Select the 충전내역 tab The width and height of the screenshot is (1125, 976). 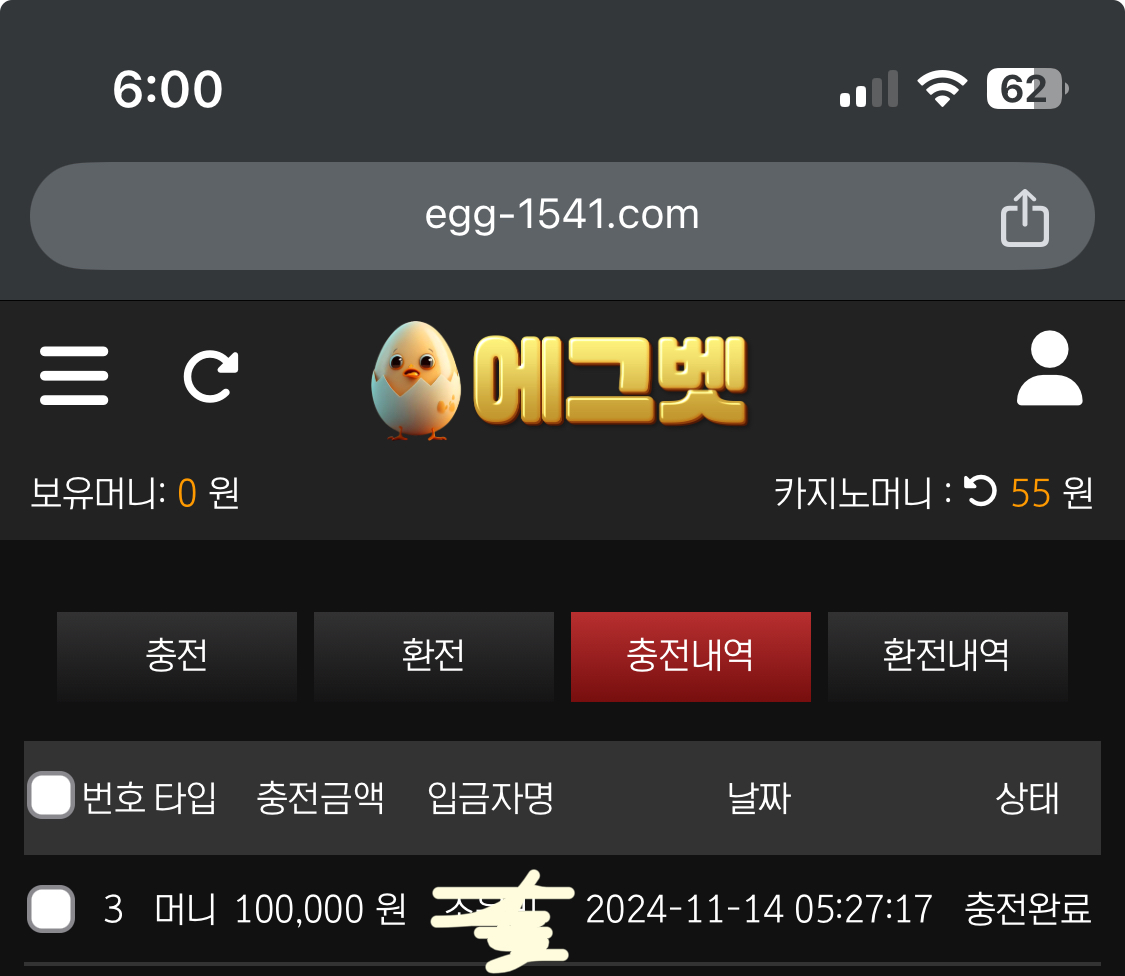tap(690, 656)
